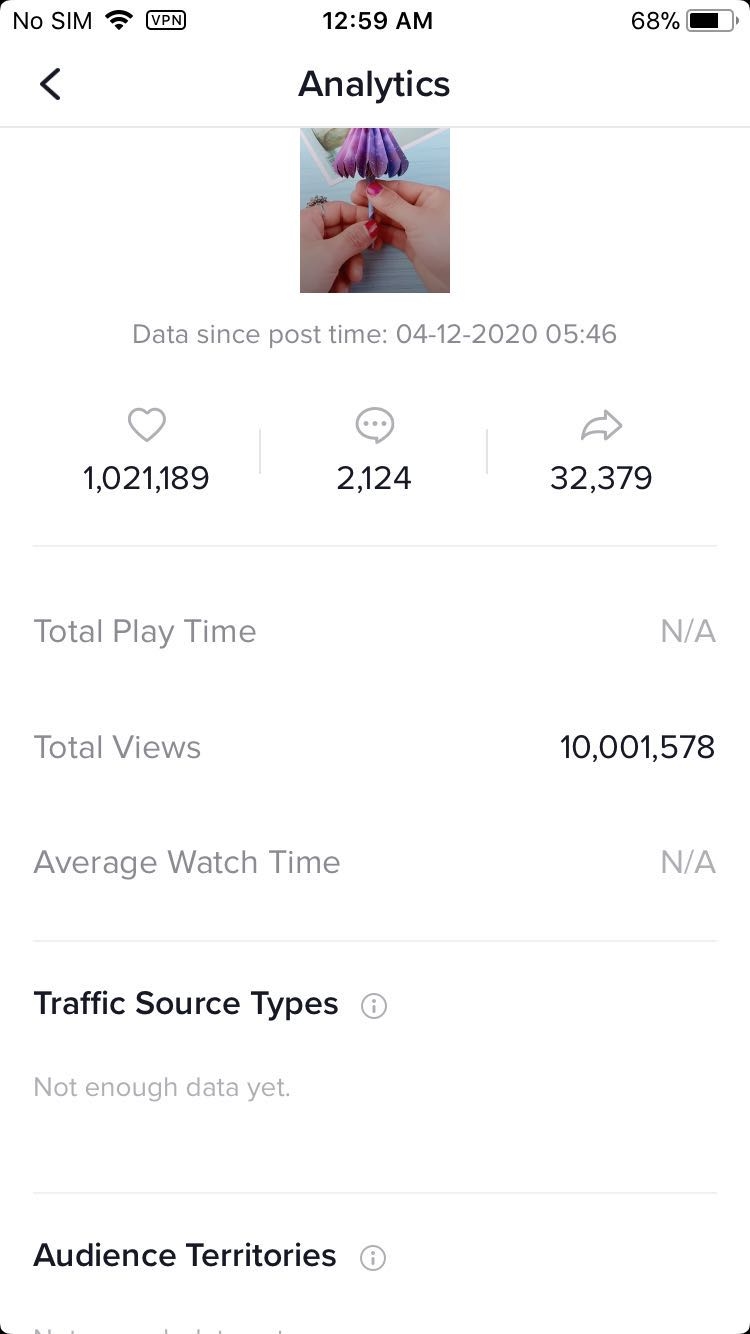Screen dimensions: 750x1334
Task: Select the Analytics title
Action: [374, 84]
